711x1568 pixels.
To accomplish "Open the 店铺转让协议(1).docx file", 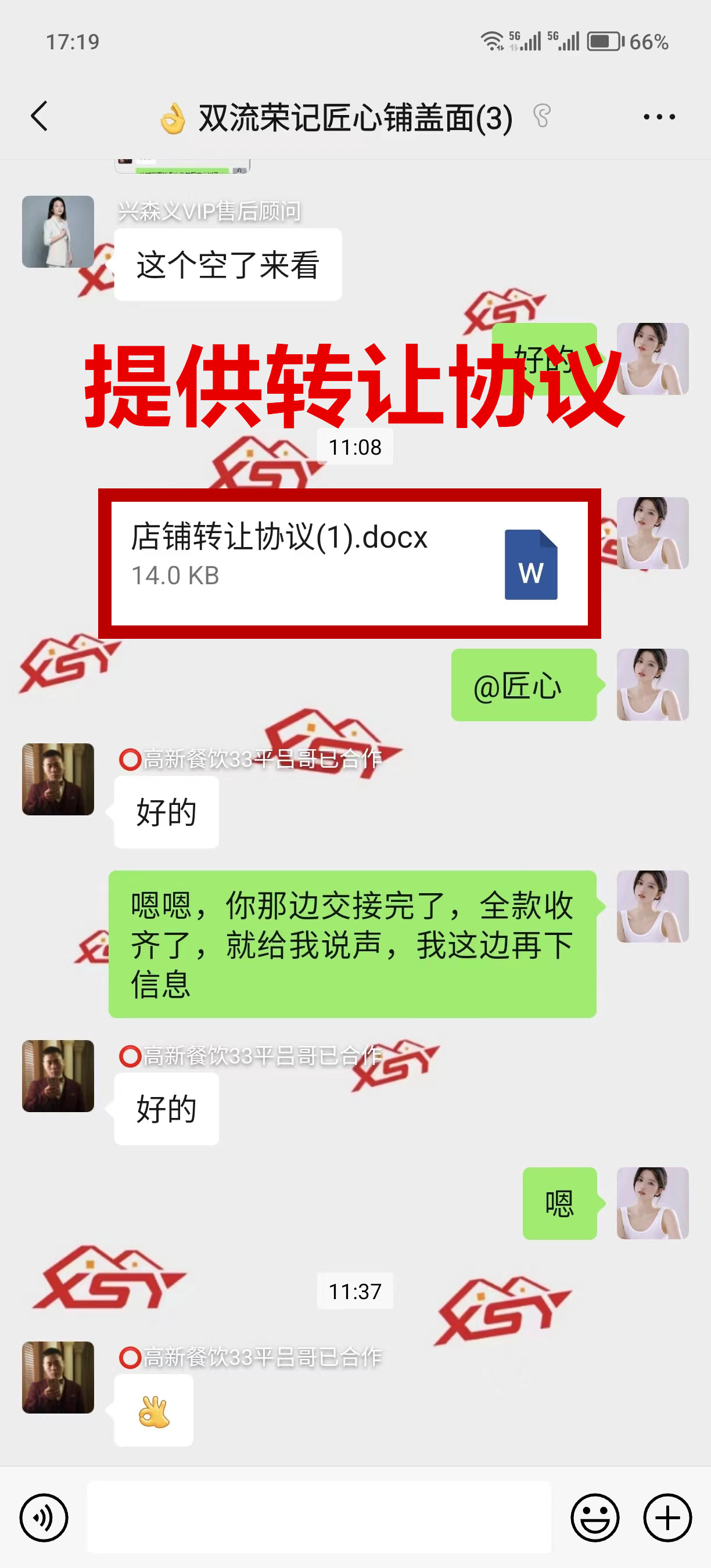I will 350,563.
